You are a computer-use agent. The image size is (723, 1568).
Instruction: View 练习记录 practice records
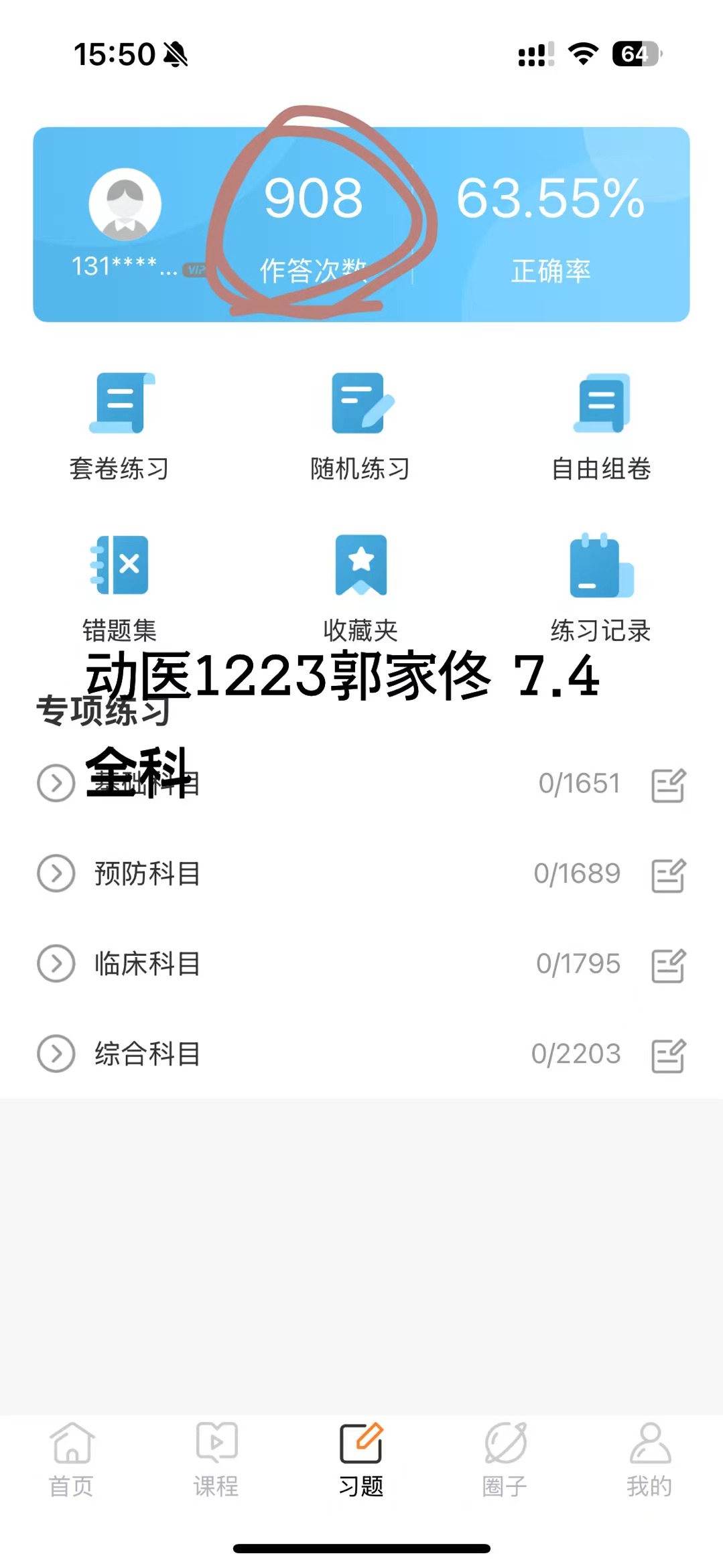pos(601,588)
